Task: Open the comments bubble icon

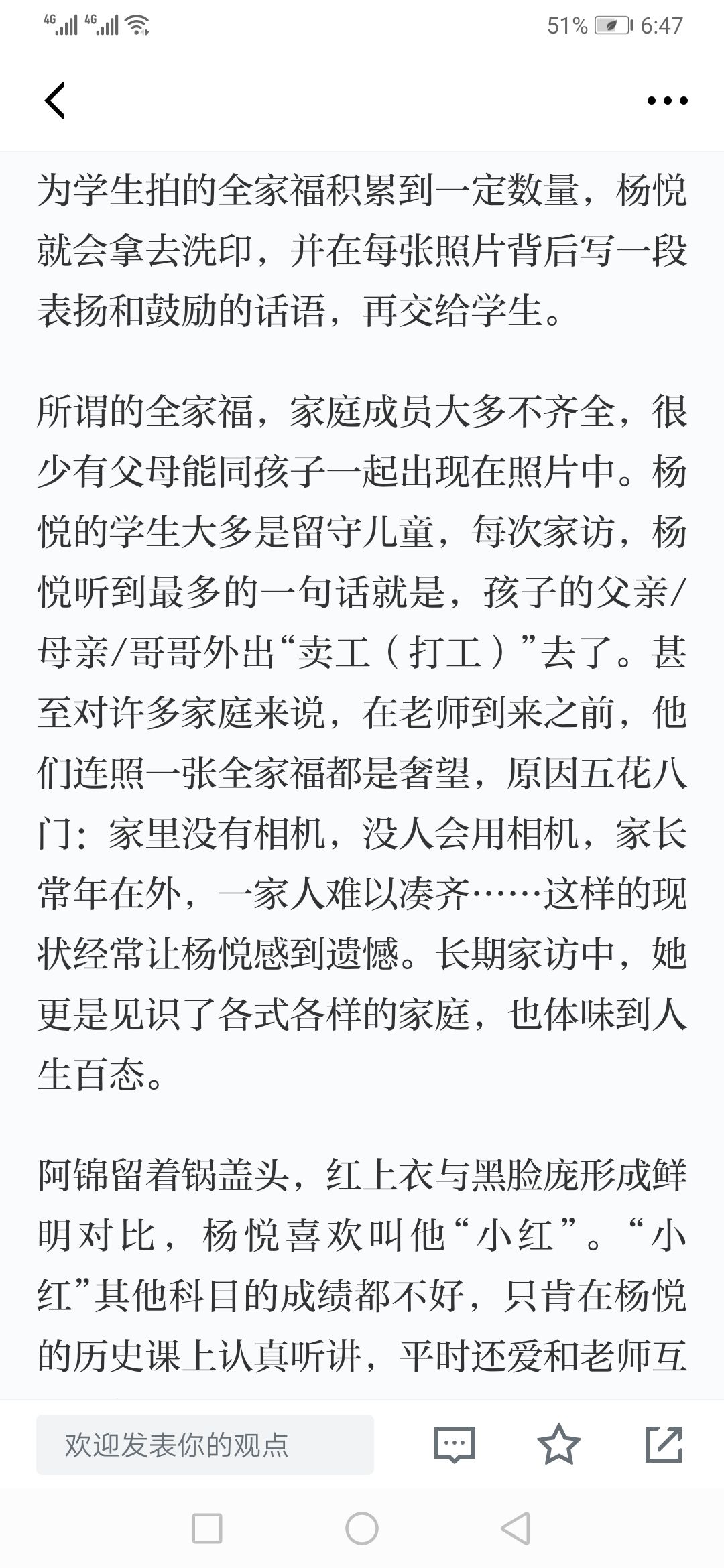Action: (x=455, y=1445)
